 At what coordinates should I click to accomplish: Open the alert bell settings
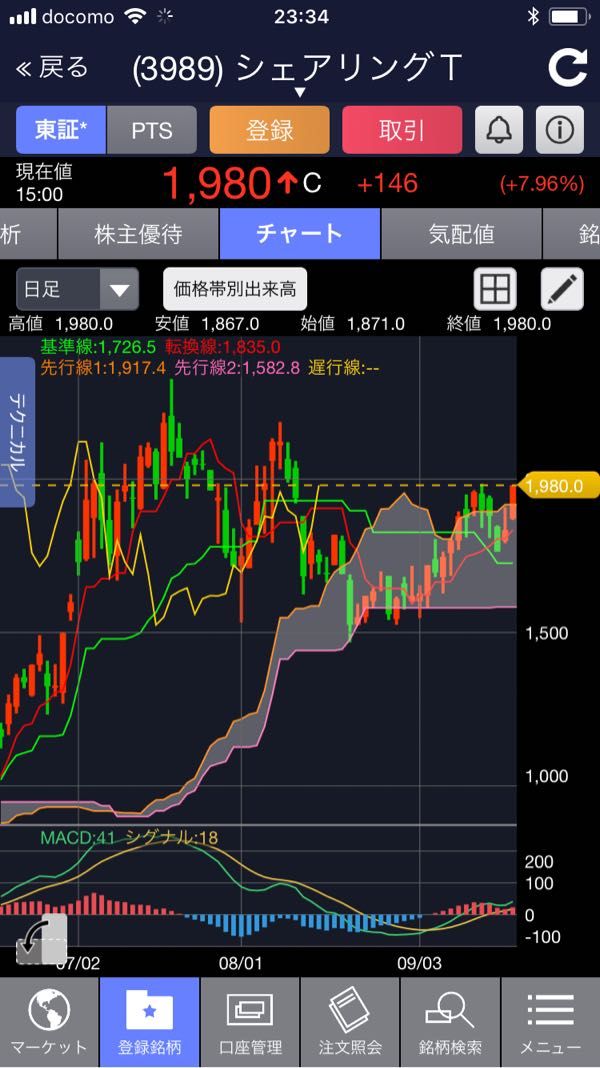click(499, 129)
